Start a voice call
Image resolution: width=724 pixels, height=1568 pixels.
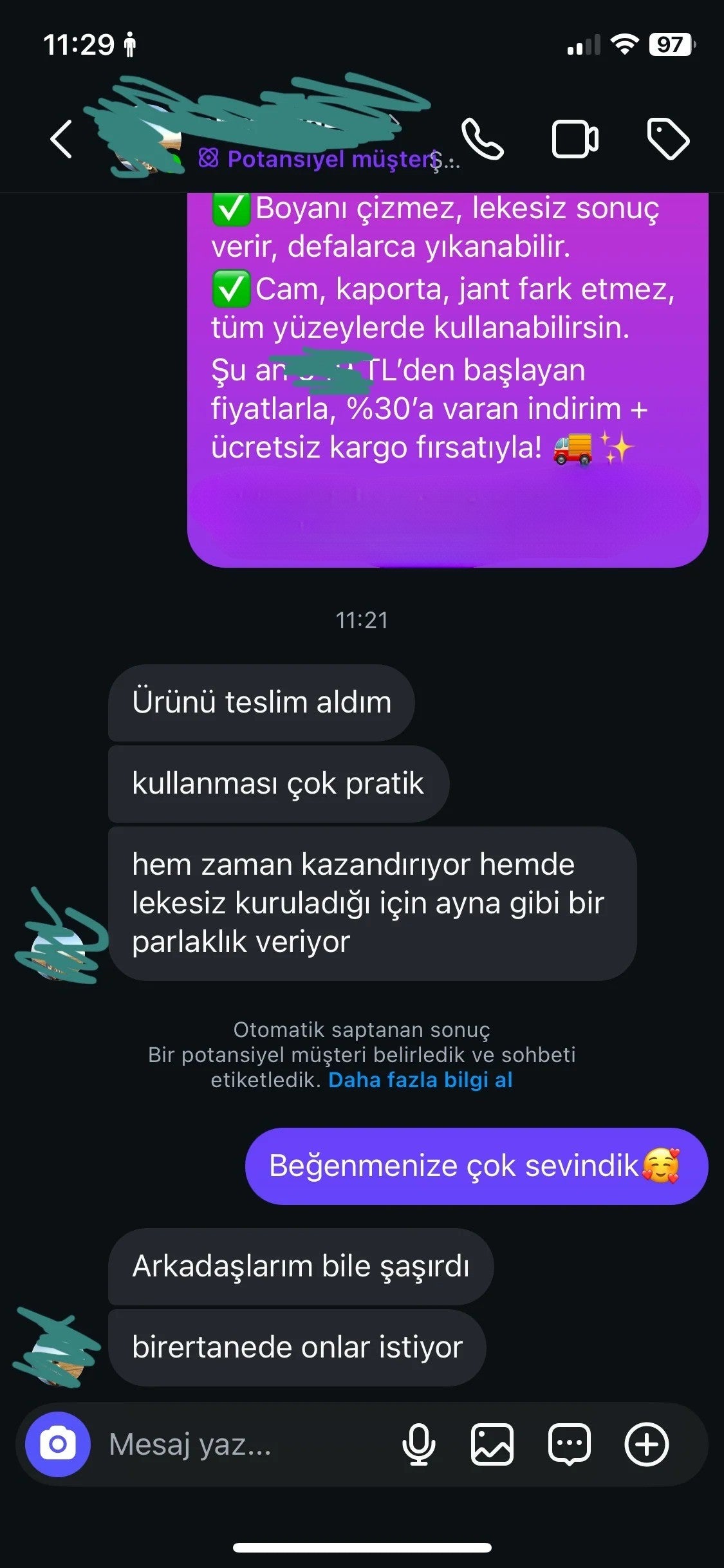pyautogui.click(x=483, y=138)
